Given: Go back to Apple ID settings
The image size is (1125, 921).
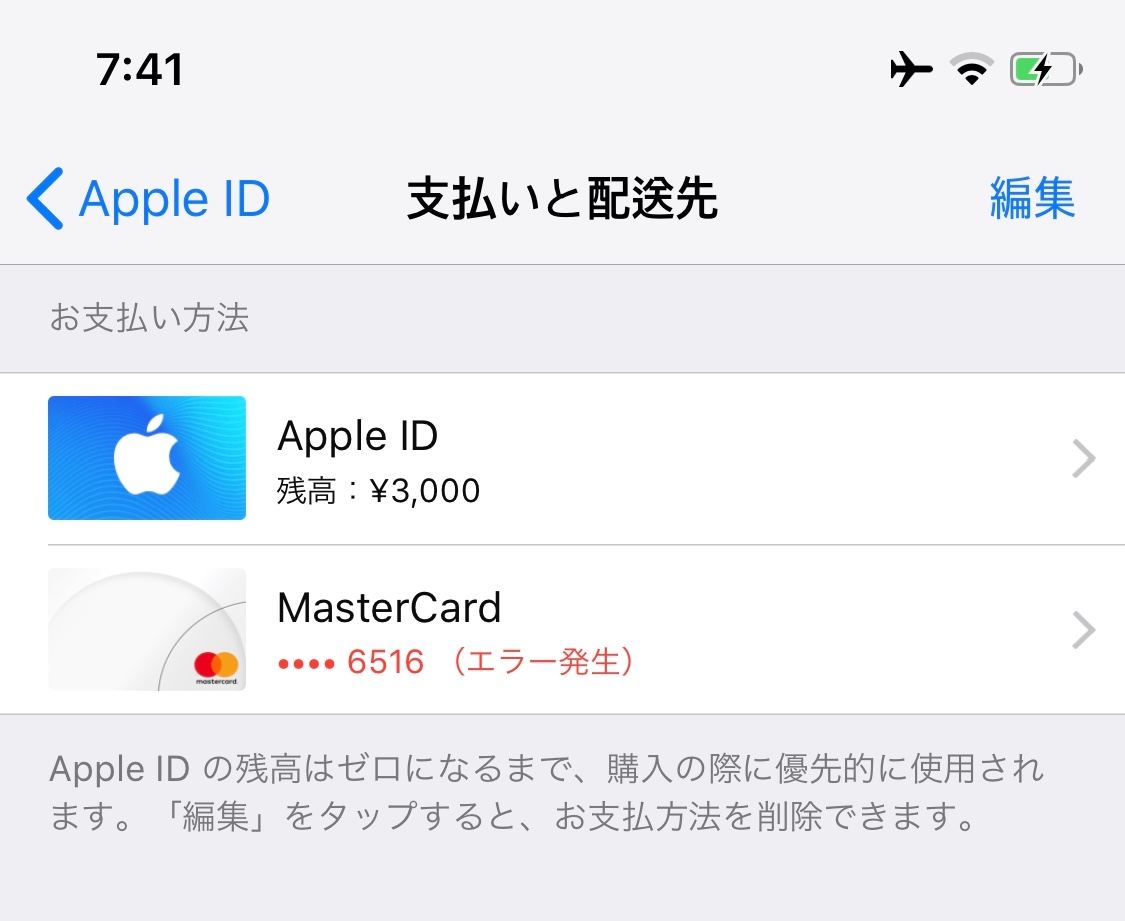Looking at the screenshot, I should pyautogui.click(x=150, y=198).
